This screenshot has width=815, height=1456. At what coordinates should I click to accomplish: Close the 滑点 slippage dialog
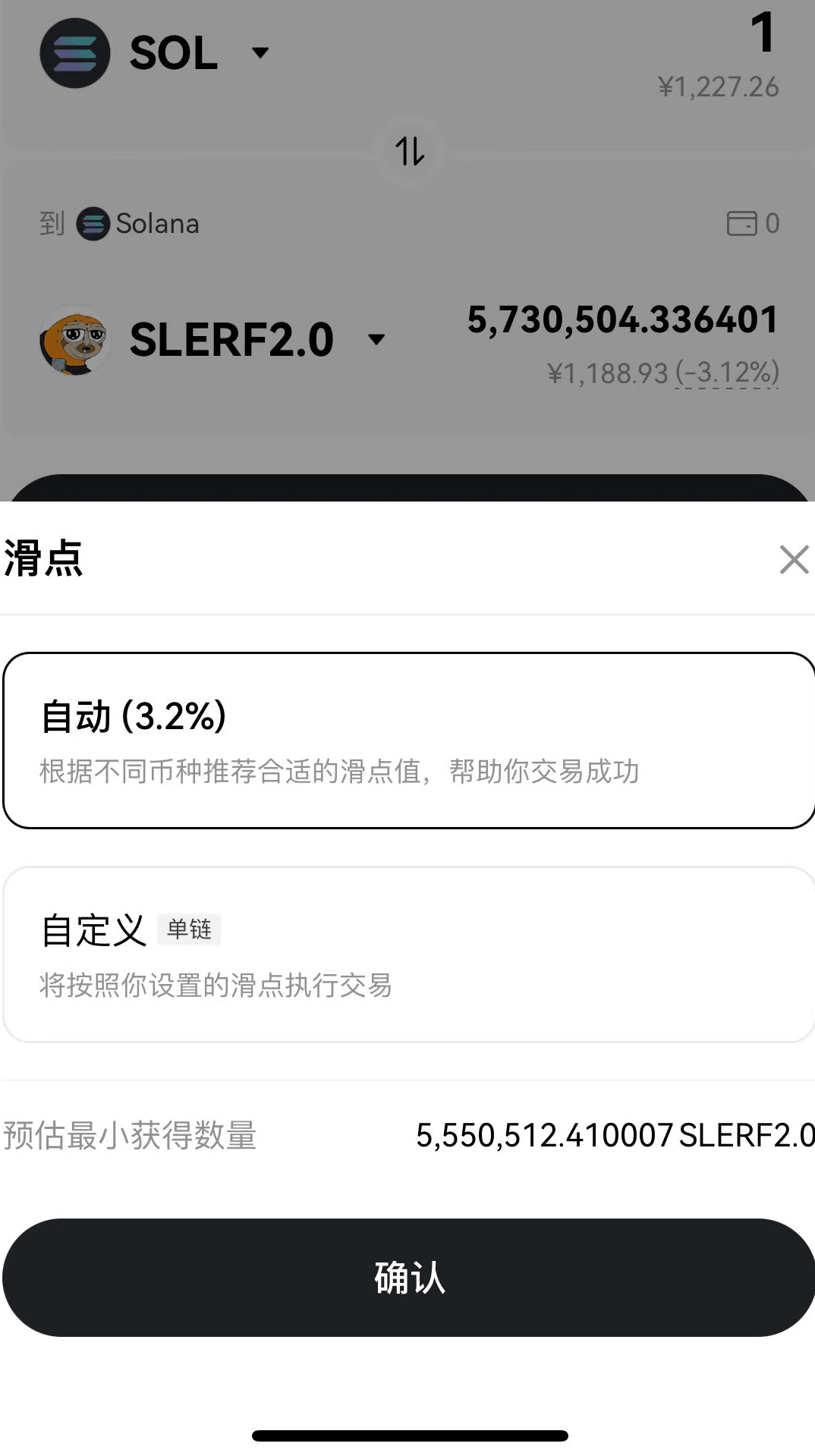pyautogui.click(x=794, y=560)
